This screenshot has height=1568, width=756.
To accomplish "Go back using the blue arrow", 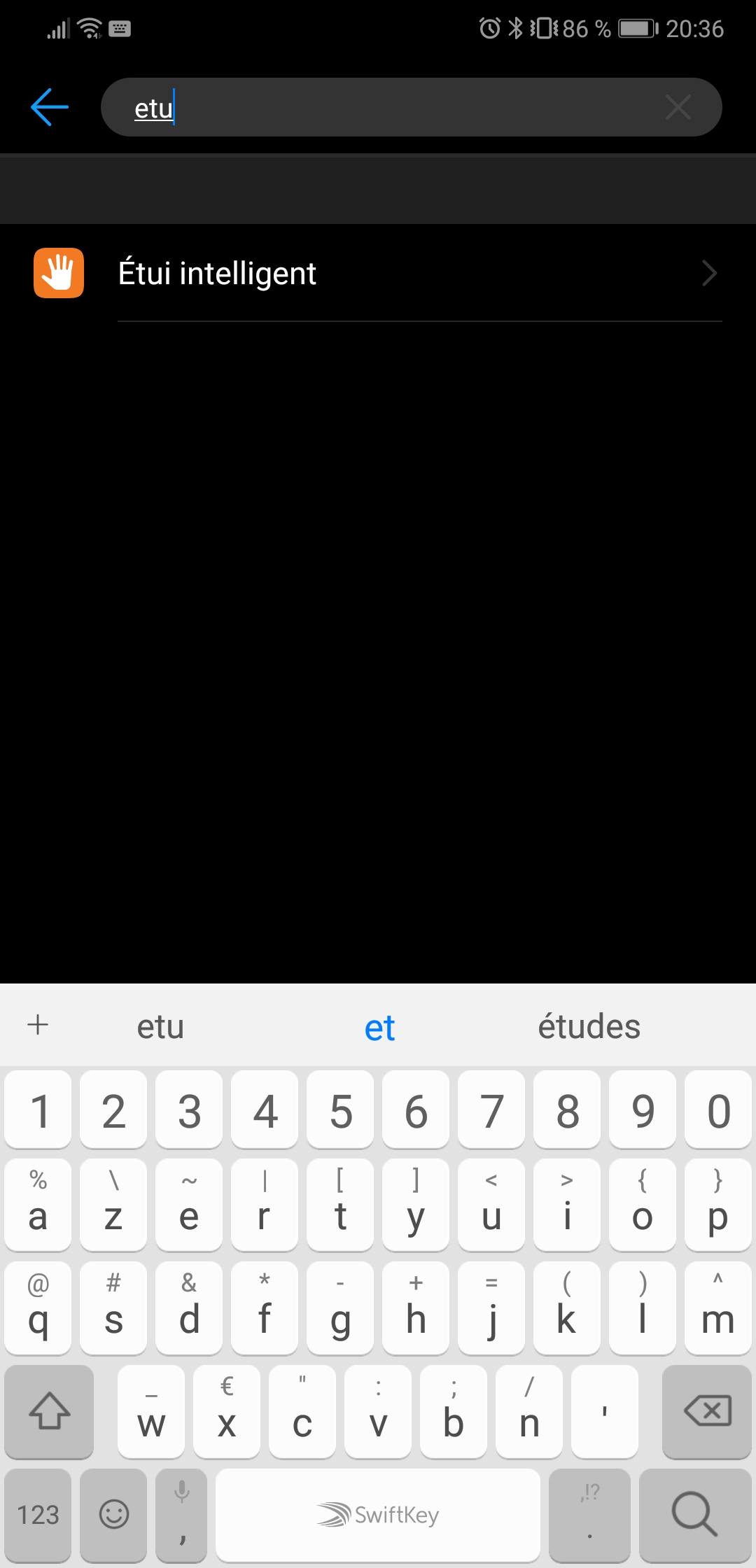I will pos(50,107).
